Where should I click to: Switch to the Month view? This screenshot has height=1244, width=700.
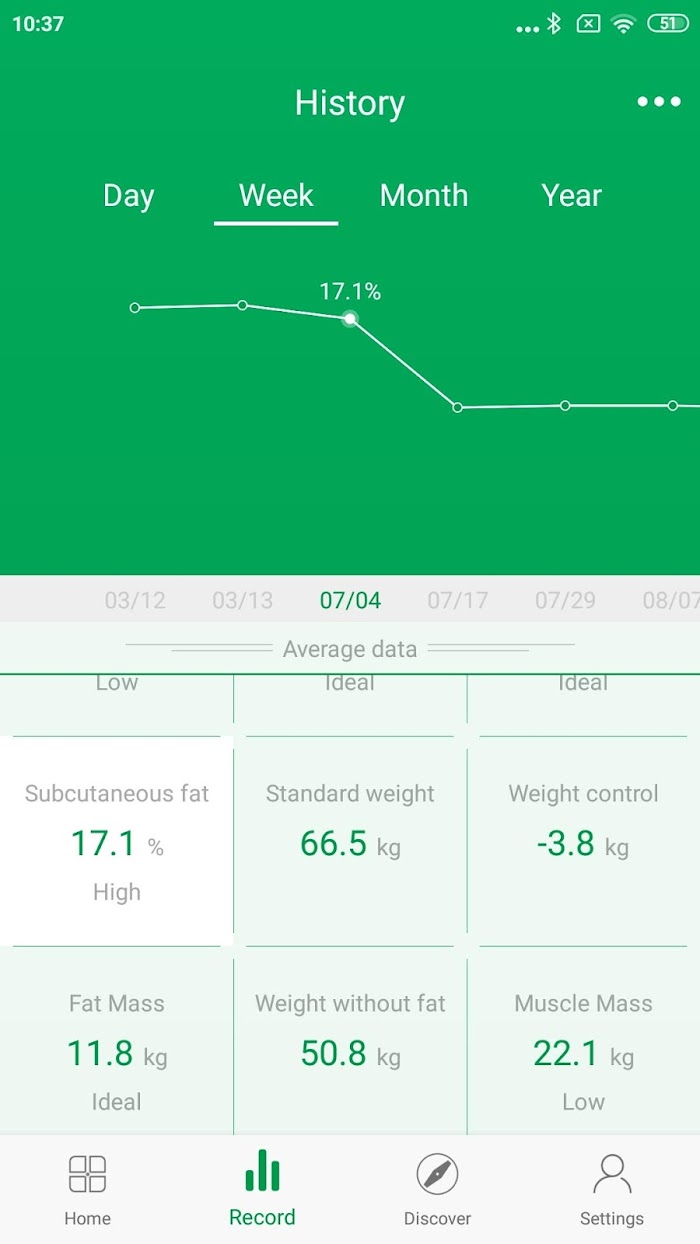pyautogui.click(x=424, y=195)
